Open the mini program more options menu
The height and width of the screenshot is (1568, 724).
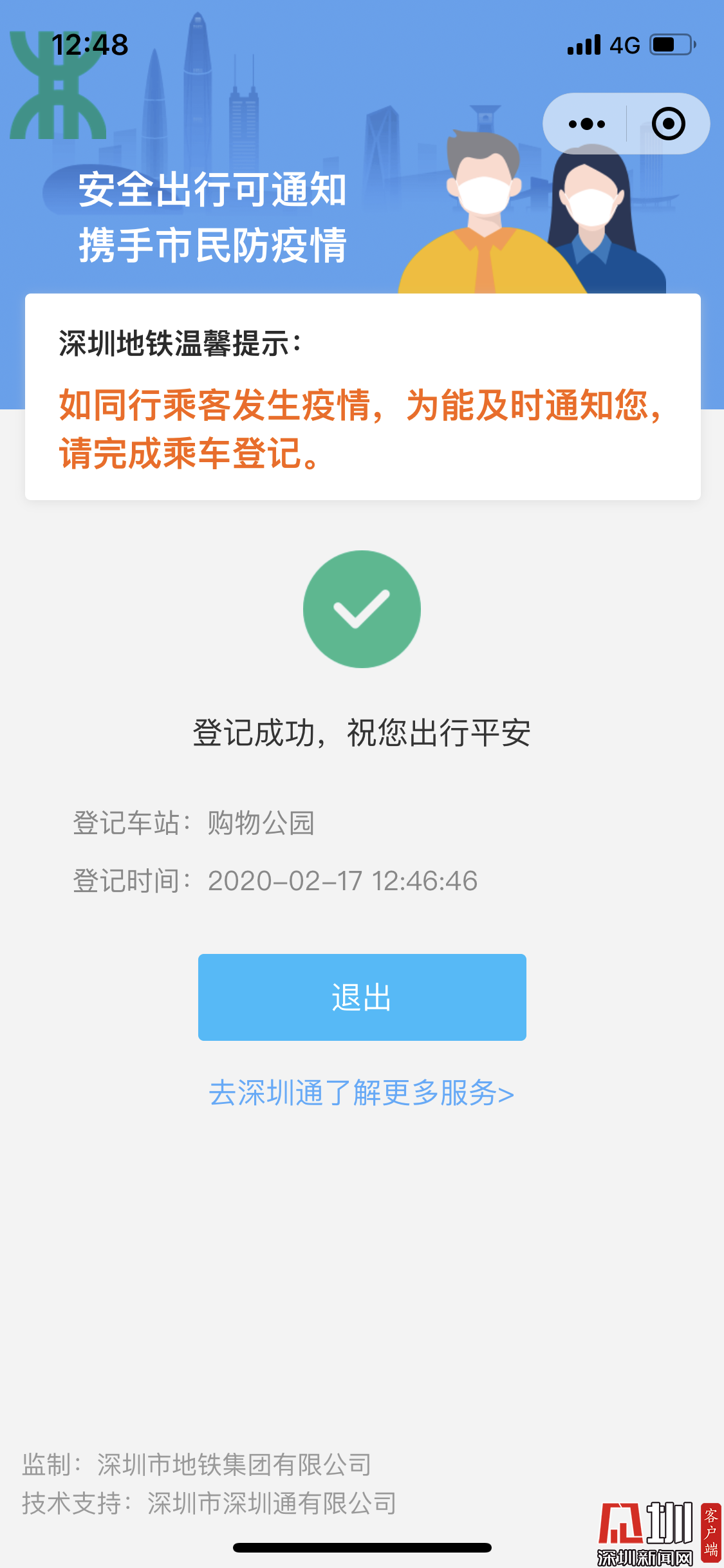[586, 124]
